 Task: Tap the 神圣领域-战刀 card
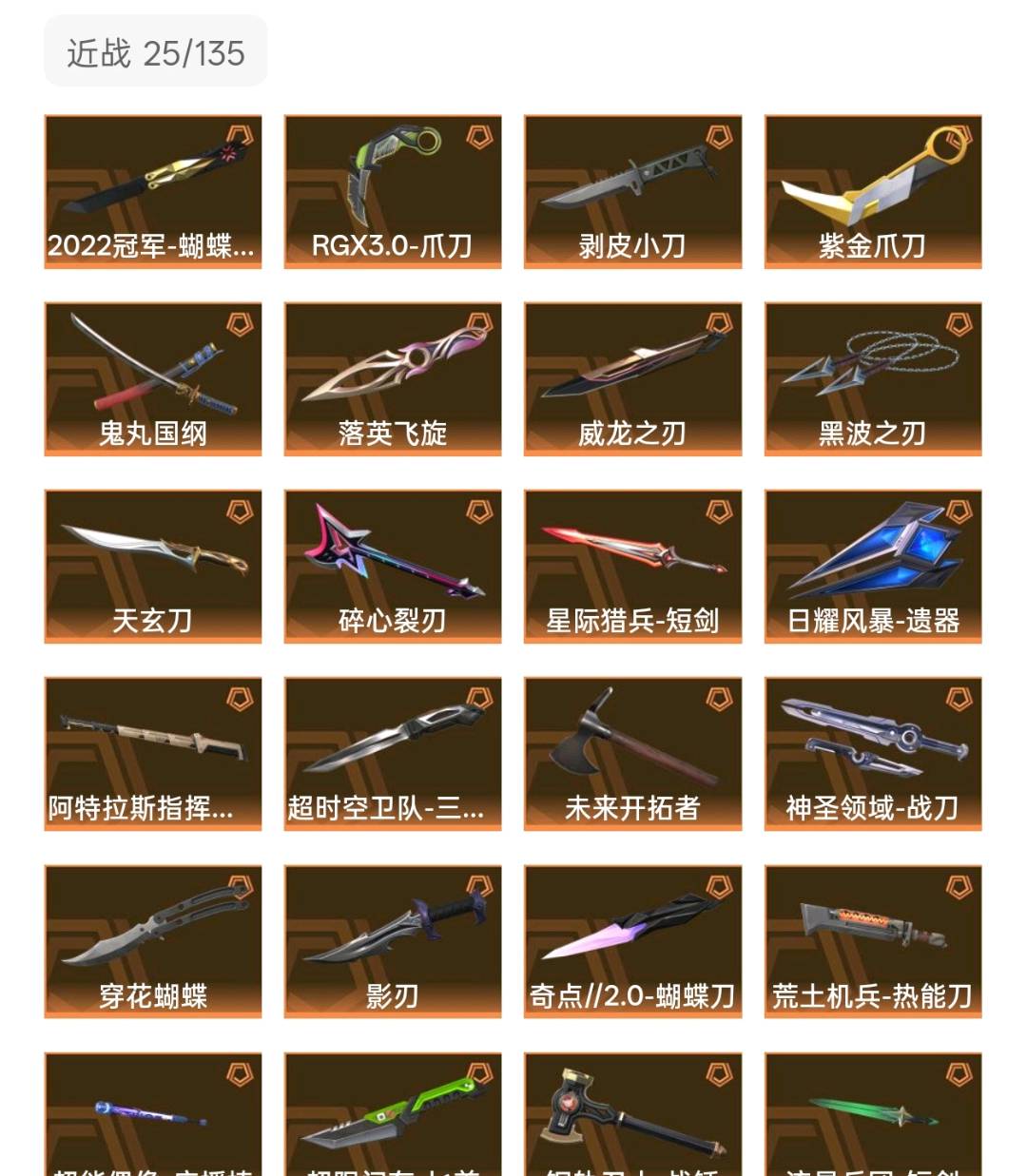pyautogui.click(x=872, y=753)
